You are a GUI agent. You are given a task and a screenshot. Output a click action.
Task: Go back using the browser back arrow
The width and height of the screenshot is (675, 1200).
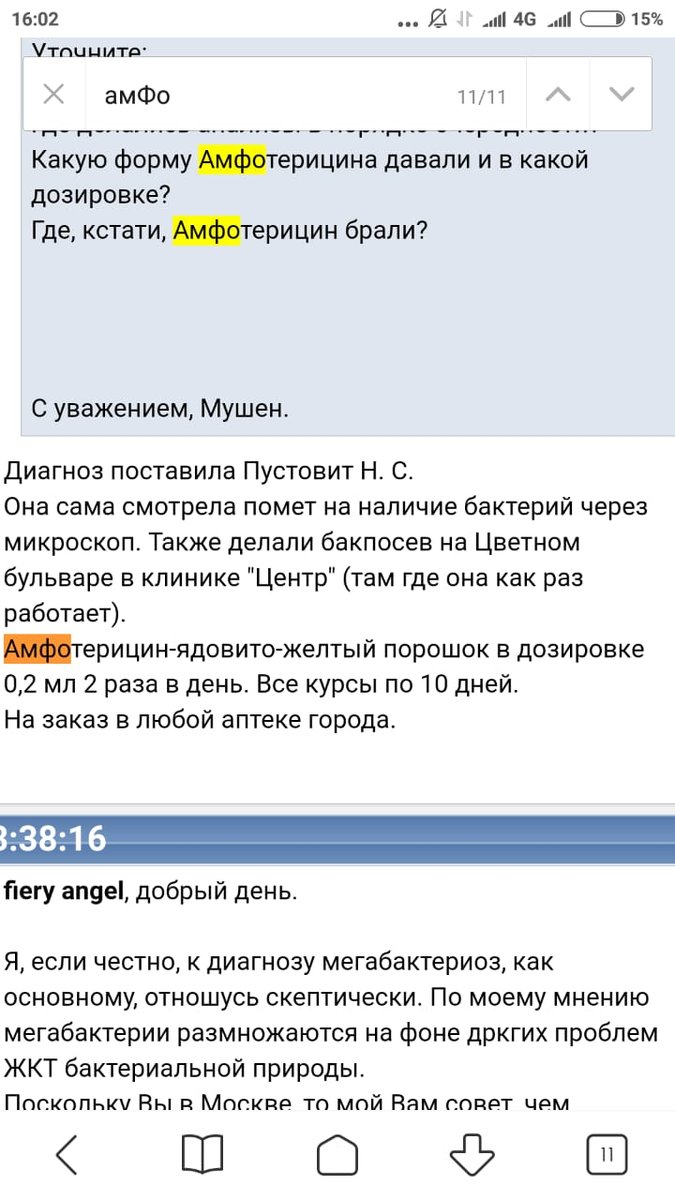pos(66,1154)
